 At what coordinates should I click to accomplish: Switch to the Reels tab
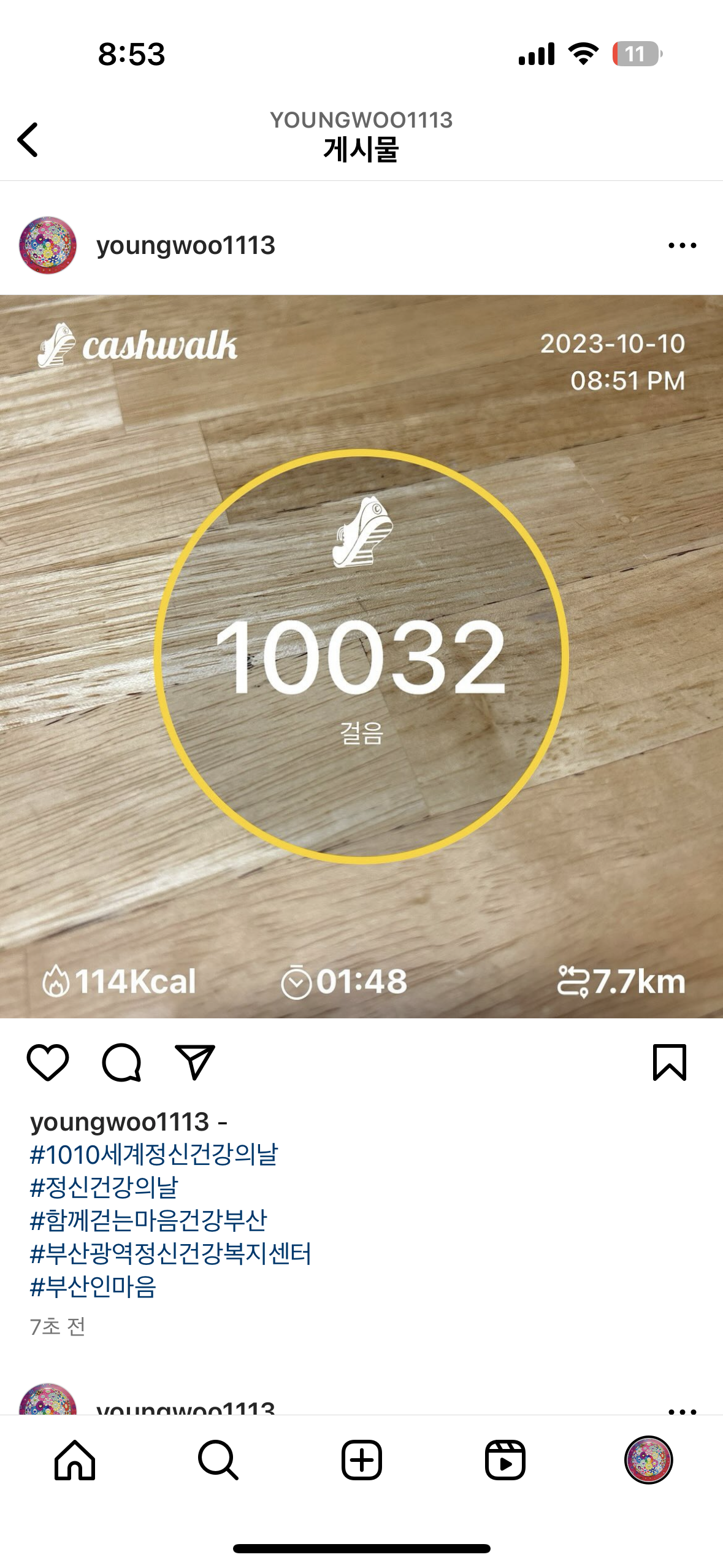click(505, 1460)
